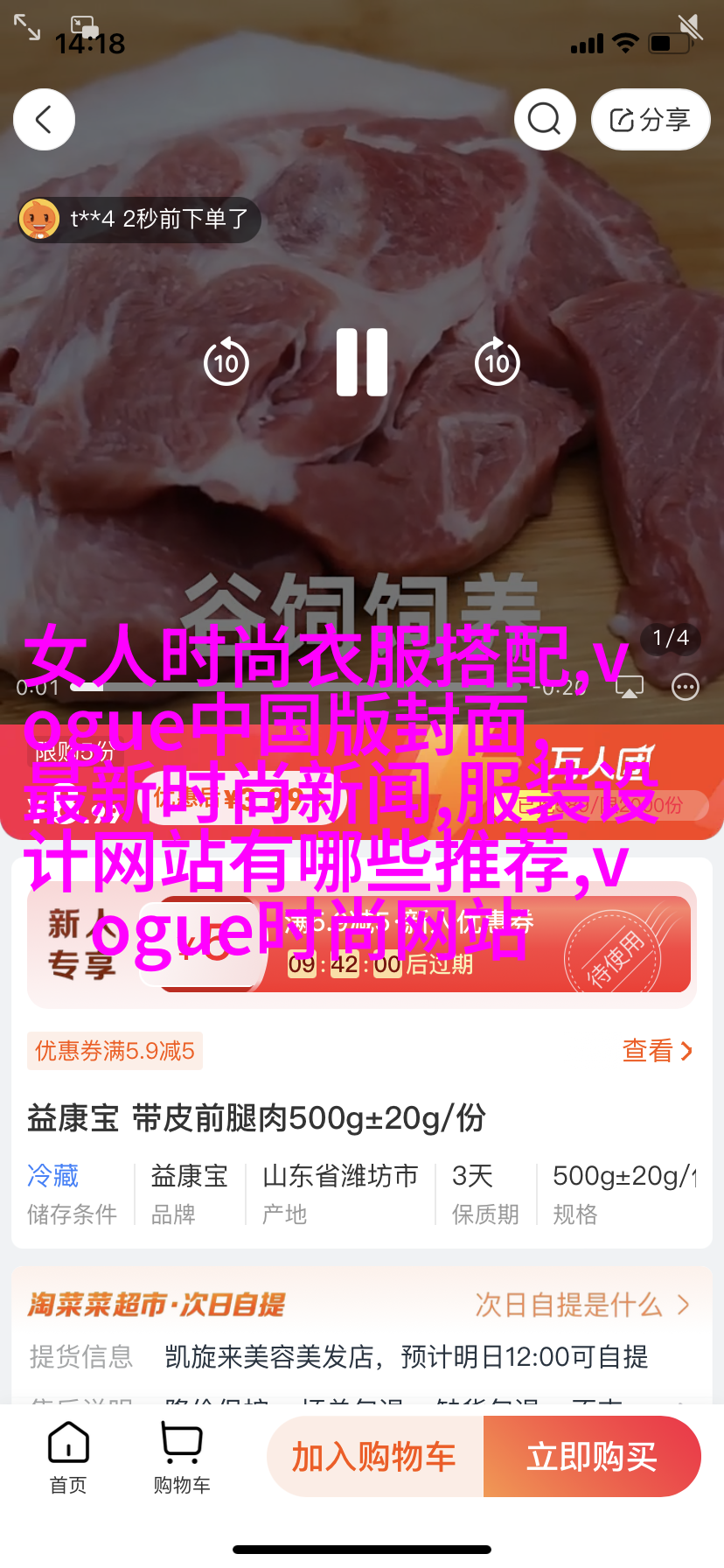Image resolution: width=724 pixels, height=1568 pixels.
Task: View coupon details via 查看
Action: (x=657, y=1051)
